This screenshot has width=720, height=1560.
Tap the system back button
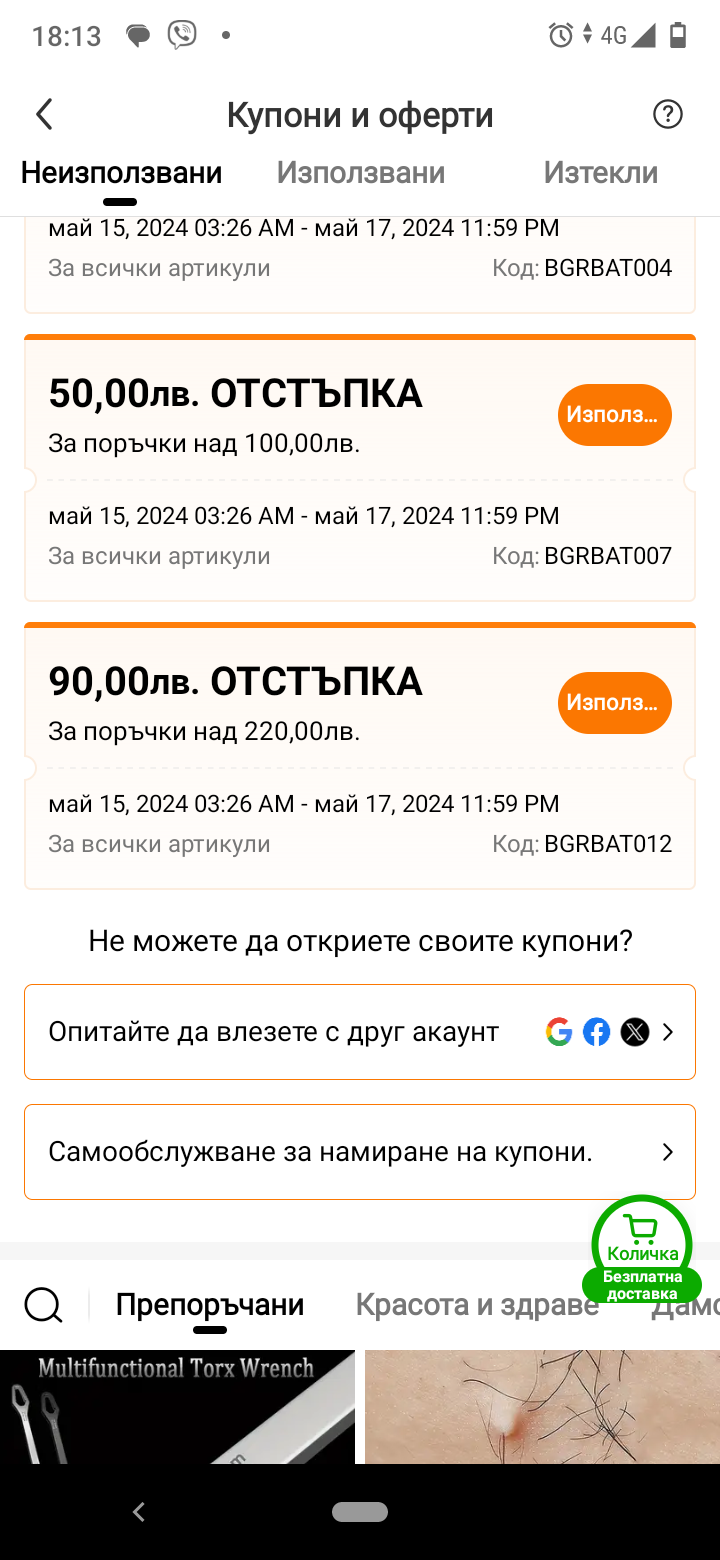(x=139, y=1512)
